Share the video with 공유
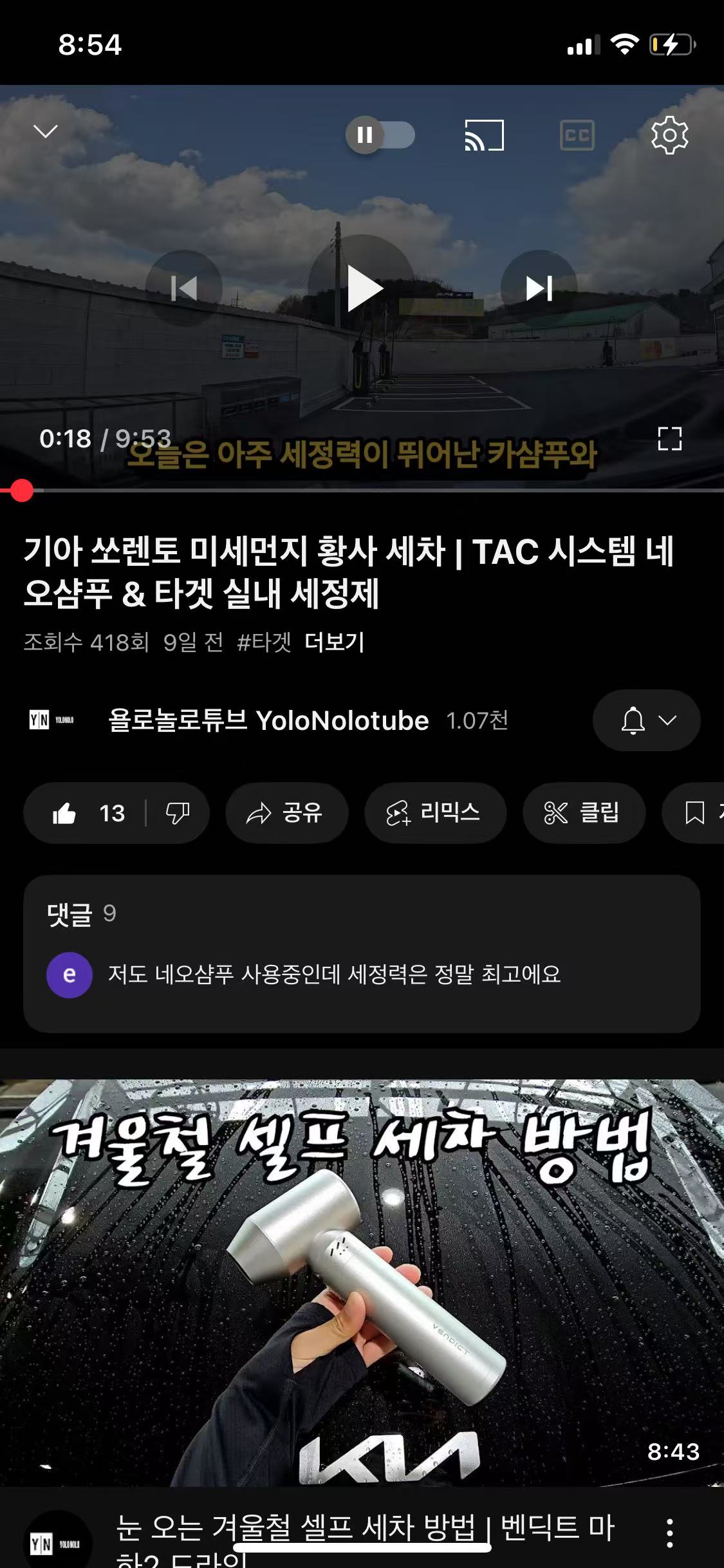The width and height of the screenshot is (724, 1568). [286, 813]
